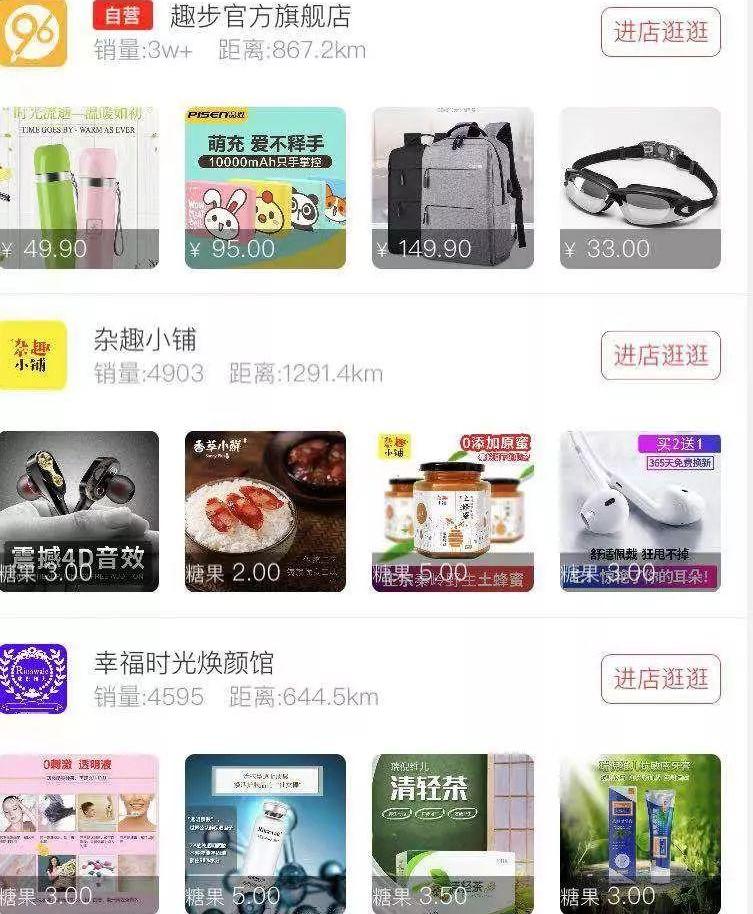This screenshot has height=914, width=753.
Task: Tap 进店逛逛 for 趣步官方旗舰店
Action: 660,32
